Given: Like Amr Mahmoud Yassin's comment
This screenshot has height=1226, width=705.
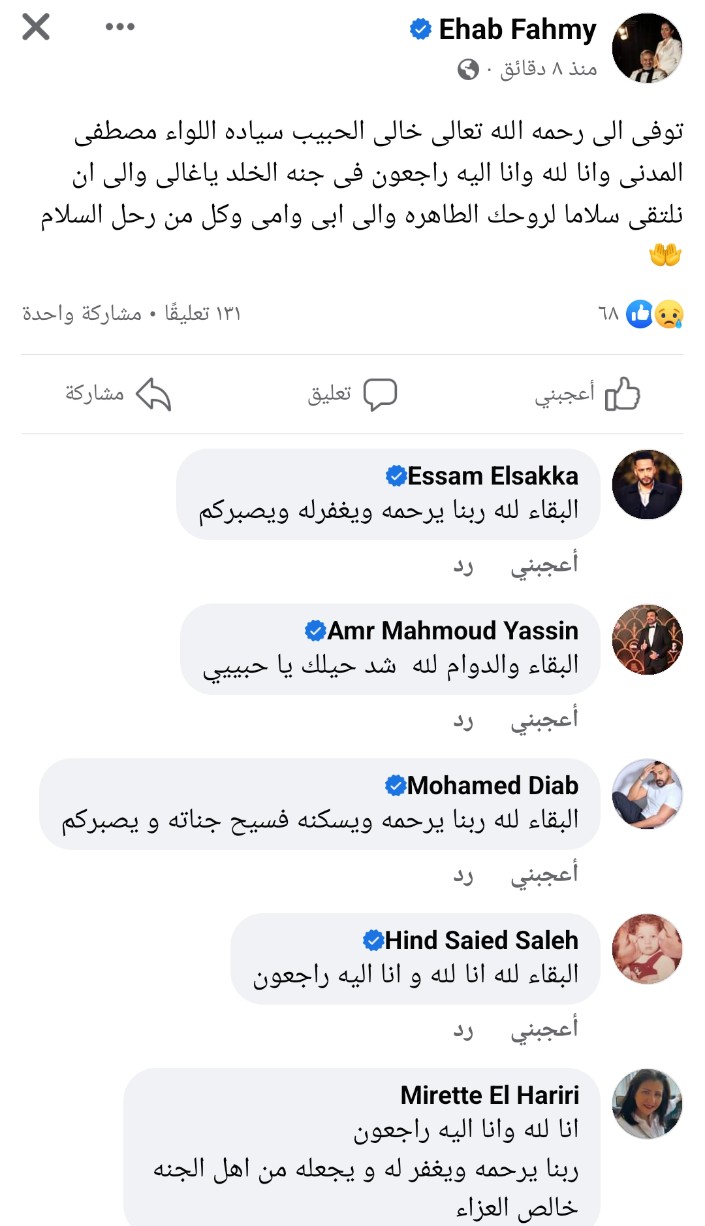Looking at the screenshot, I should click(545, 719).
